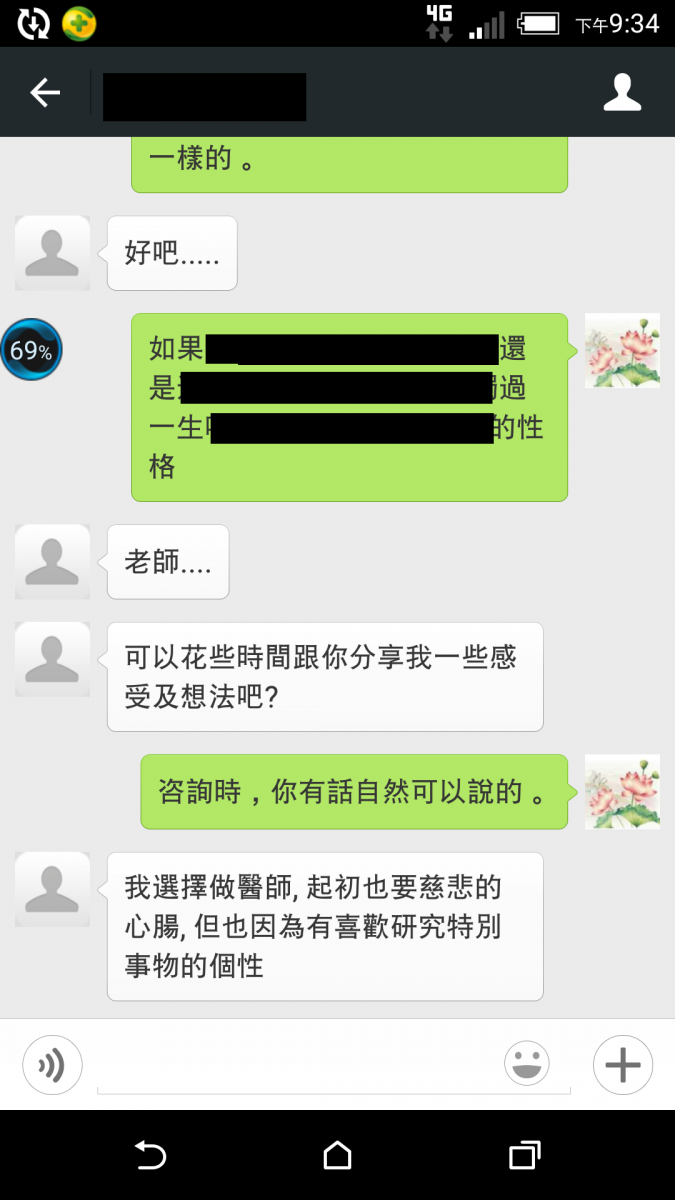
Task: Tap the avatar next to 老師....
Action: click(x=52, y=562)
